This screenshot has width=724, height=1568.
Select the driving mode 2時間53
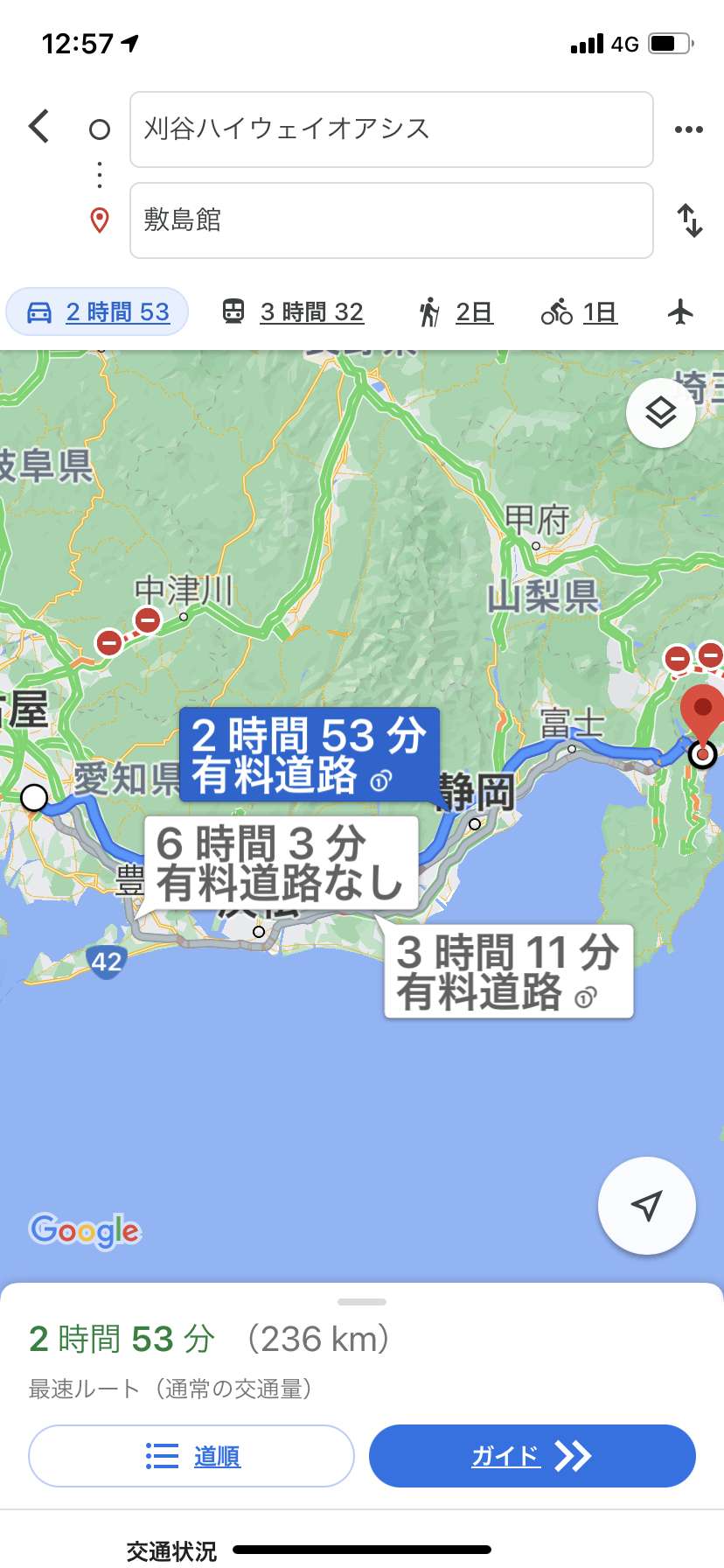click(x=97, y=311)
